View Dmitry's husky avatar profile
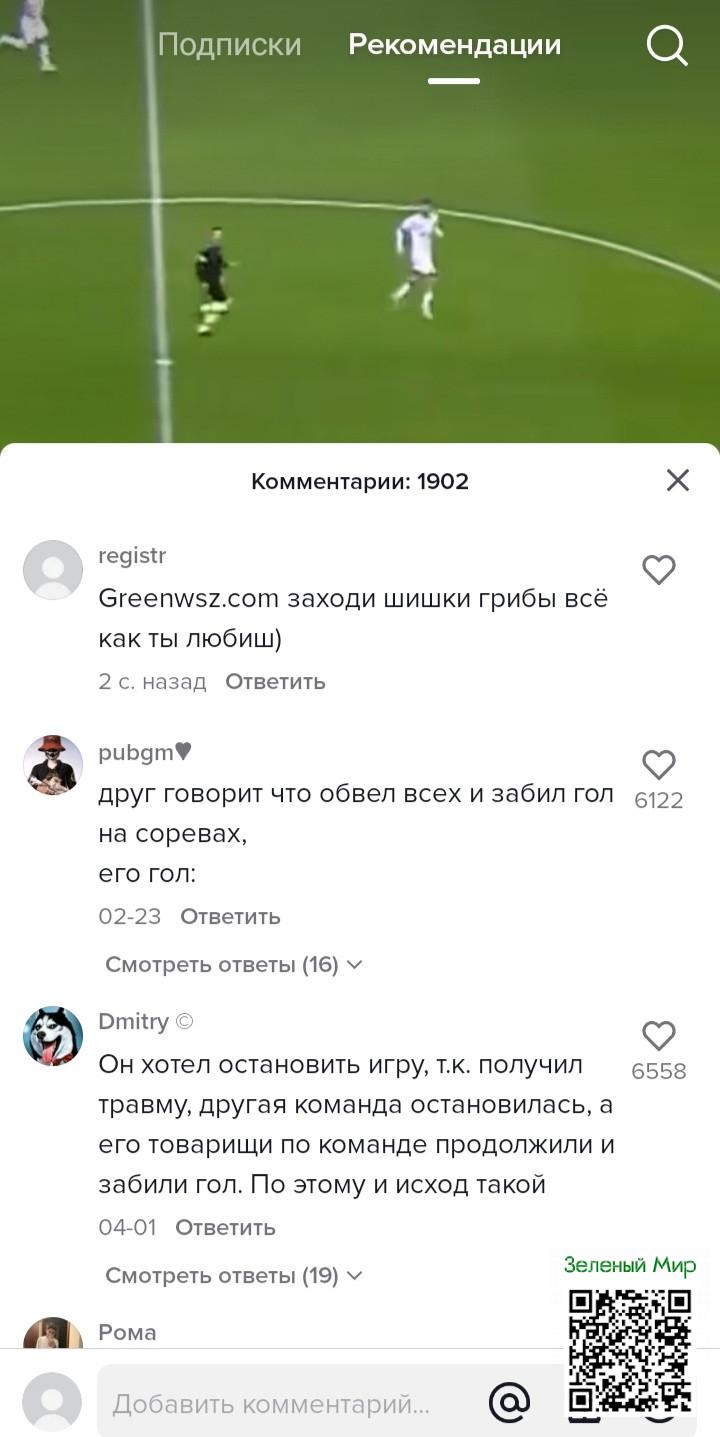Image resolution: width=720 pixels, height=1437 pixels. [53, 1036]
